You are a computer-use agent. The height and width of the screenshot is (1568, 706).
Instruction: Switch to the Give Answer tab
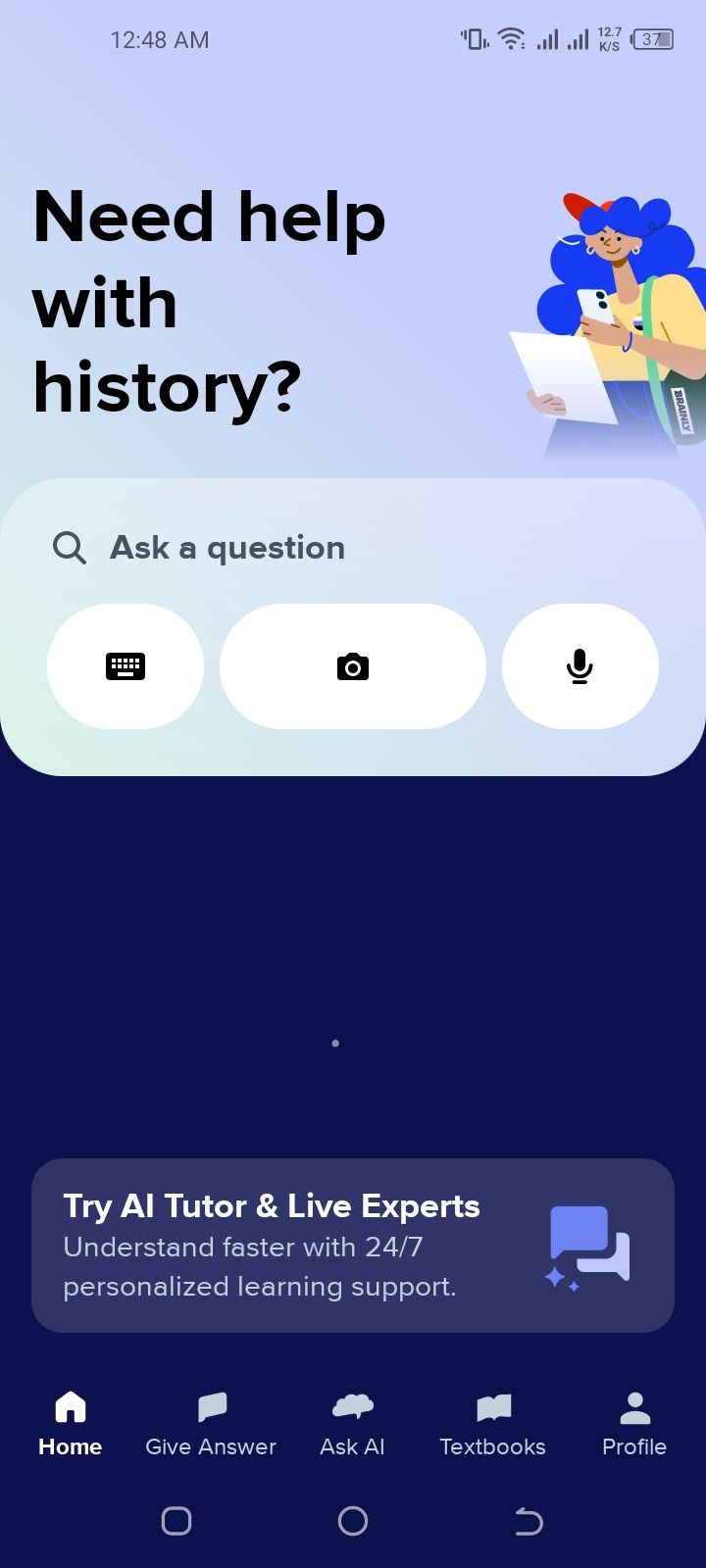click(211, 1423)
